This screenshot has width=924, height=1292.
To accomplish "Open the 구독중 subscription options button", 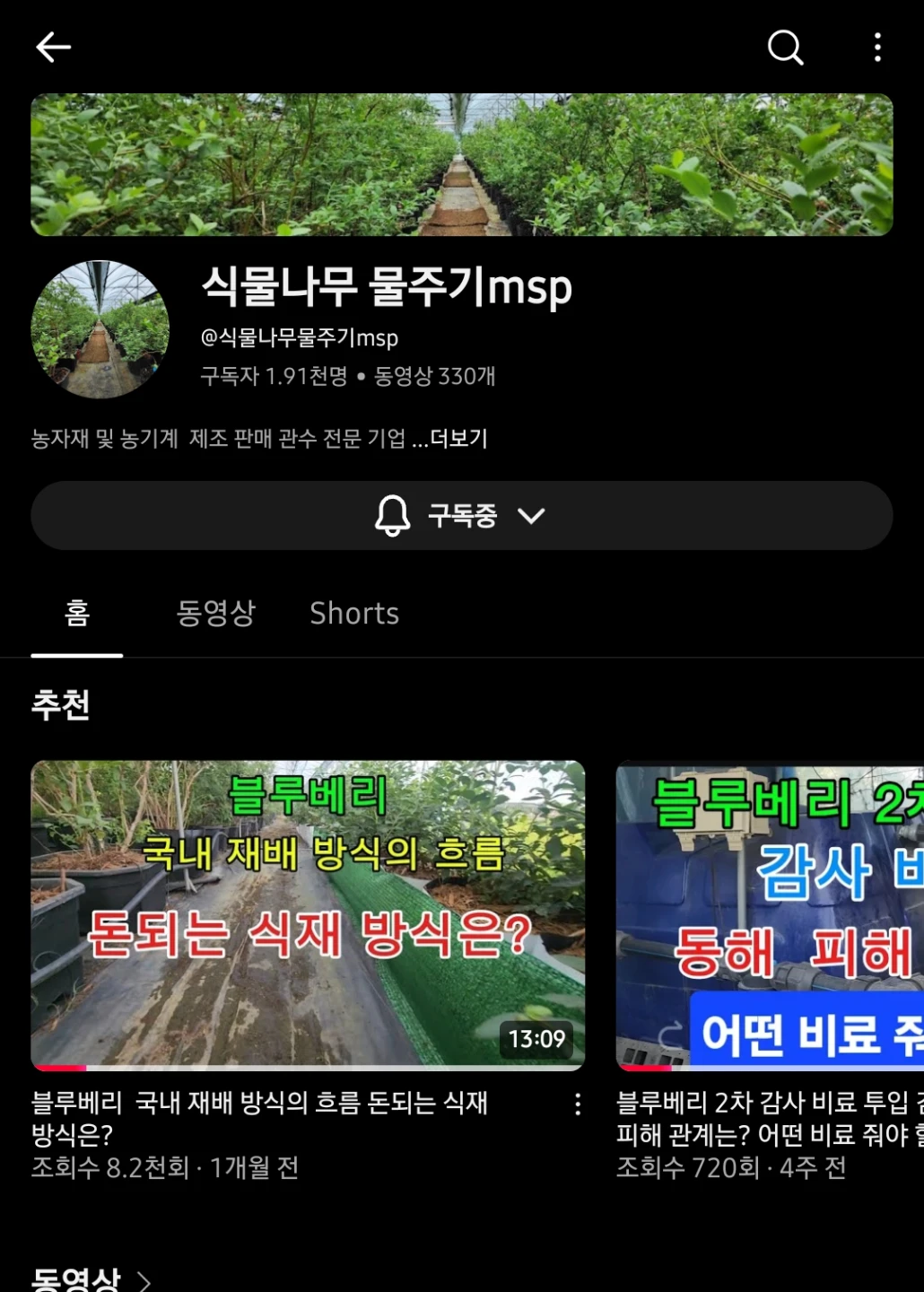I will [462, 516].
